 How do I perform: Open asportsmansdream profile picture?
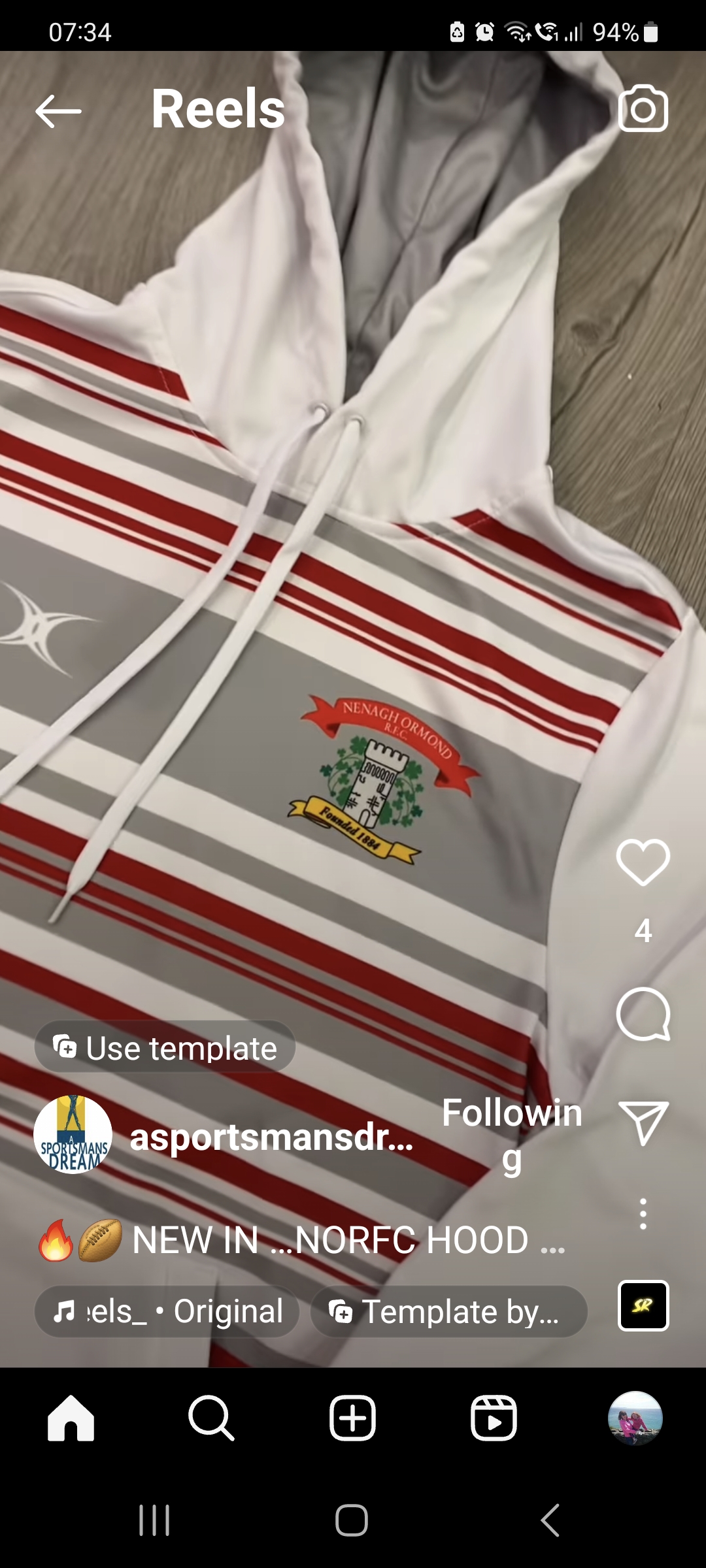point(73,1135)
